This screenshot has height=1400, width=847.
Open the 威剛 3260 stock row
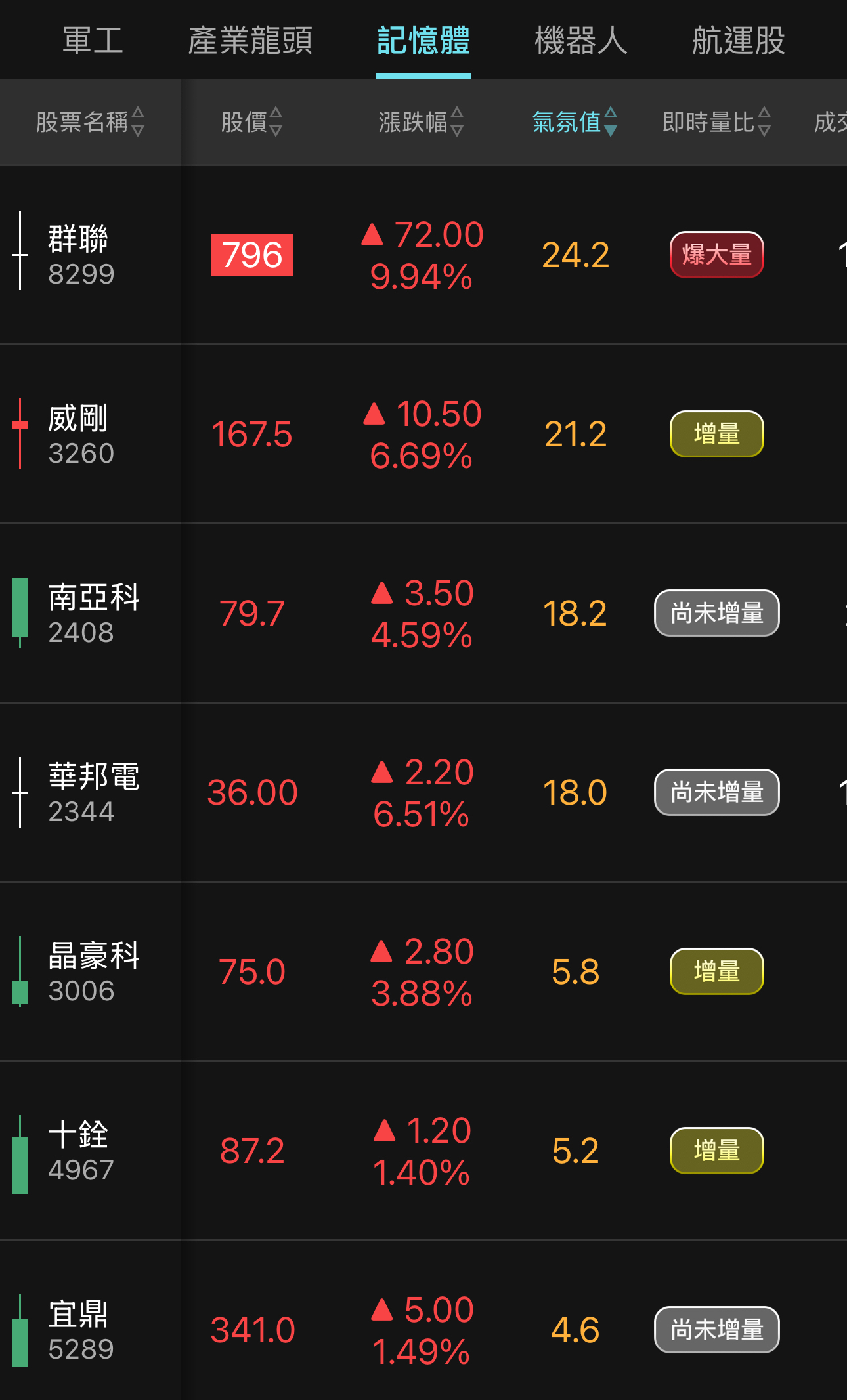(x=81, y=435)
